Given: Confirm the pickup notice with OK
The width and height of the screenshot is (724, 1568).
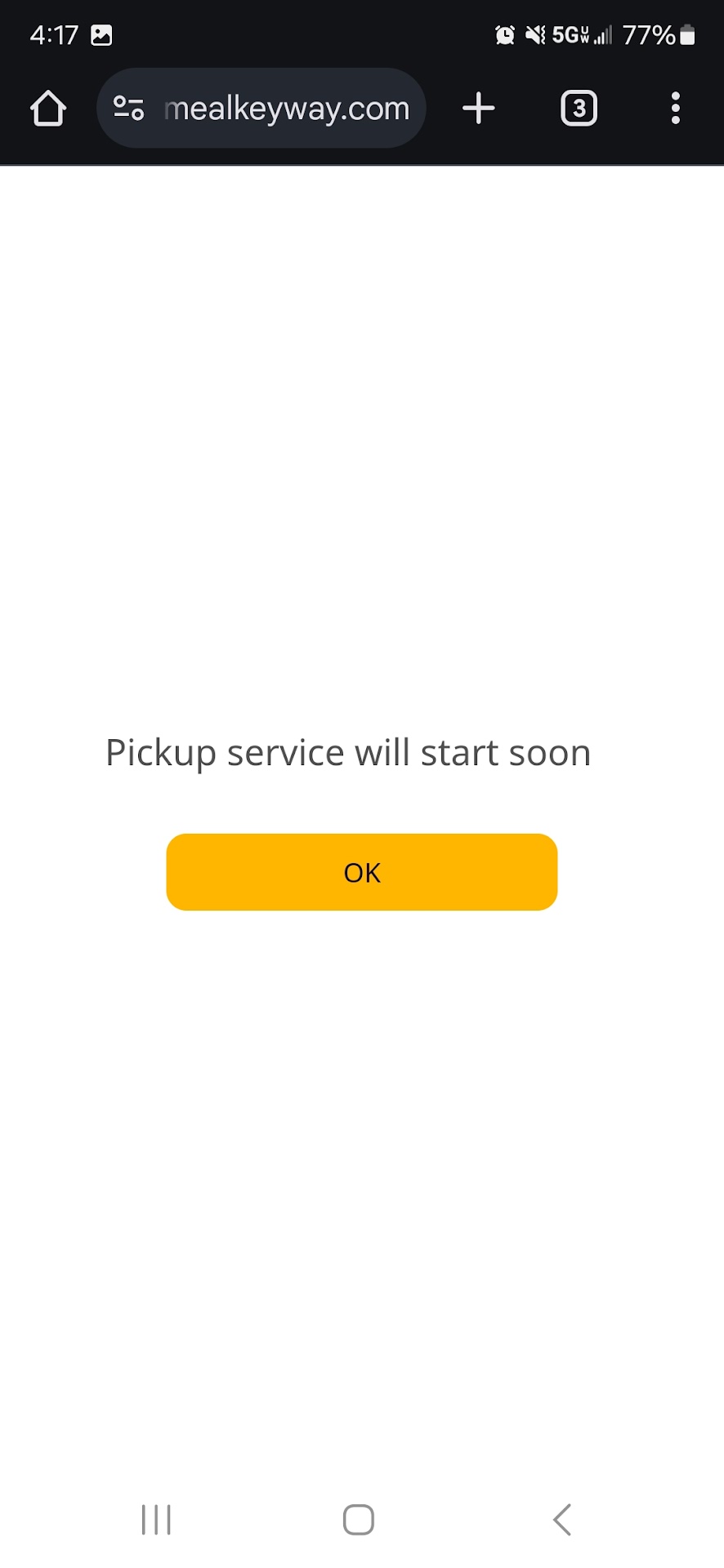Looking at the screenshot, I should click(361, 871).
